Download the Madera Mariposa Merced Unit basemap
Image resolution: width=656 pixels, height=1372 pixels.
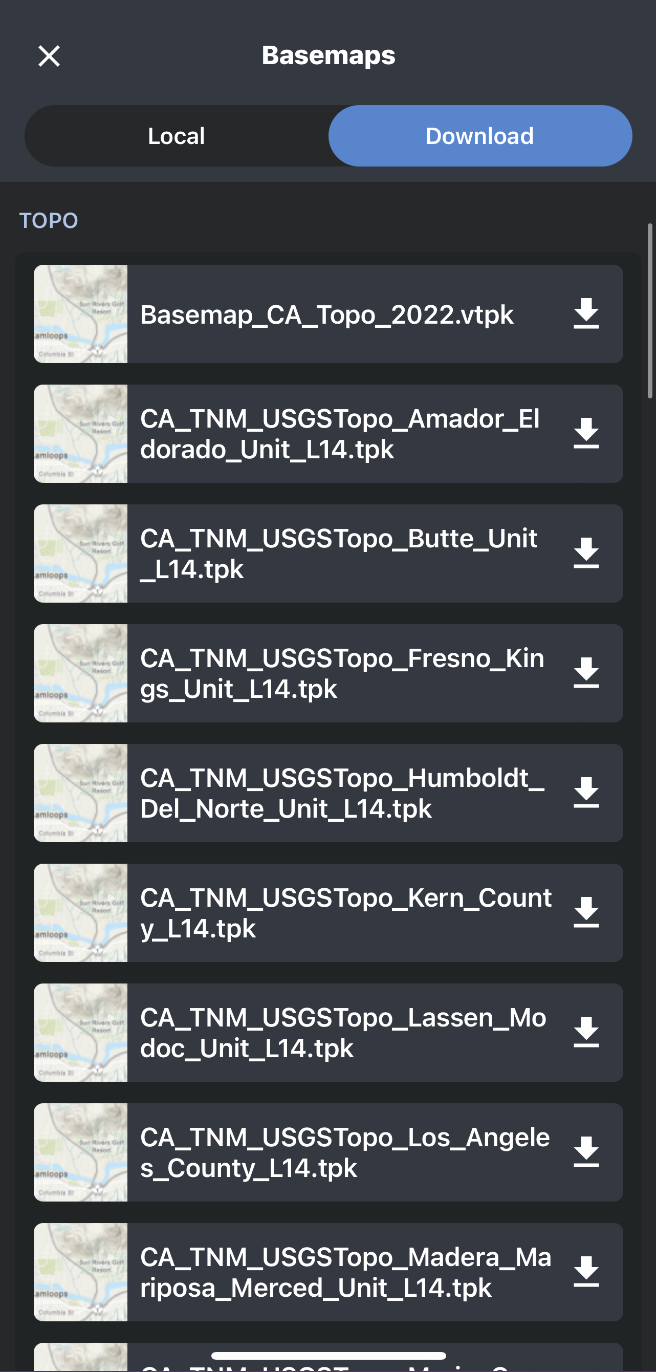coord(586,1272)
